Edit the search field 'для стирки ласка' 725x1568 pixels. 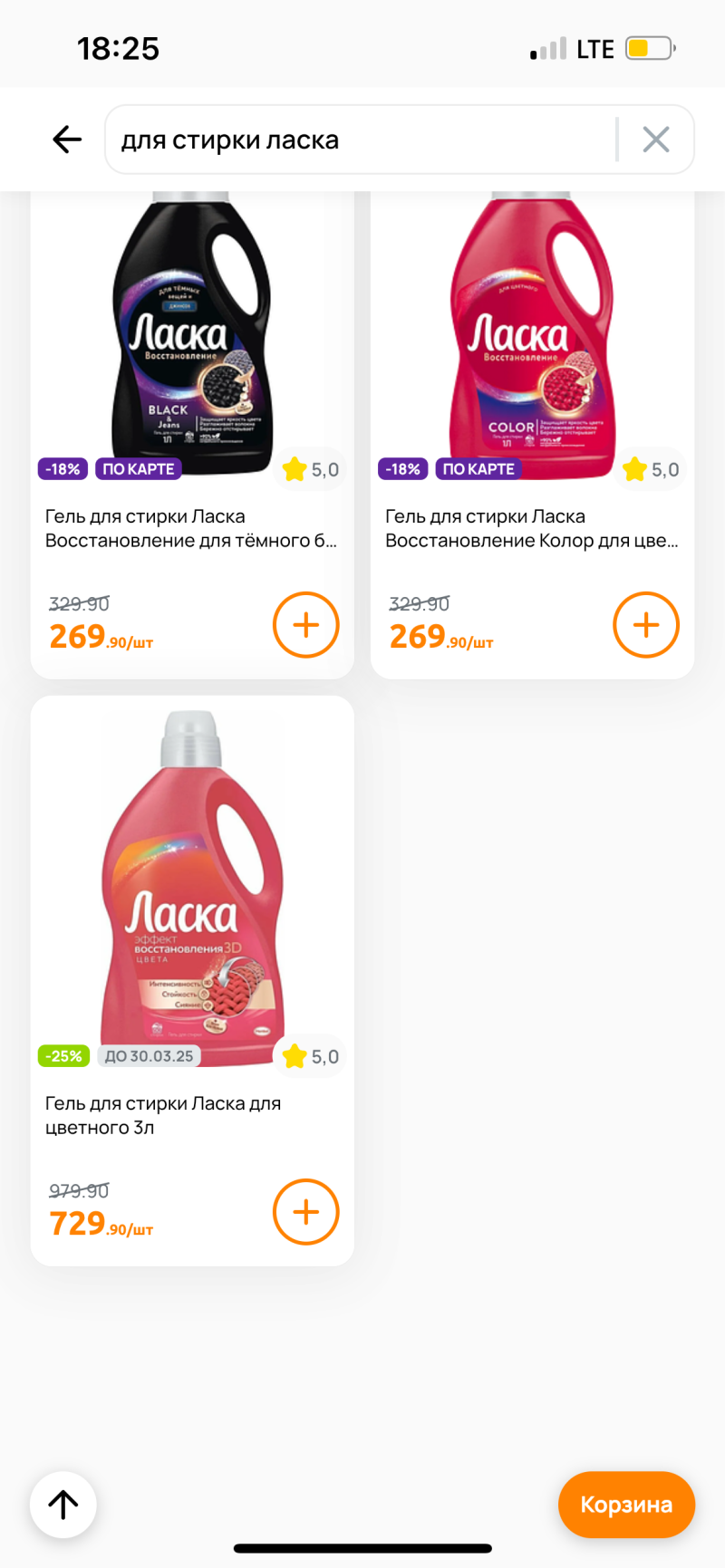362,139
